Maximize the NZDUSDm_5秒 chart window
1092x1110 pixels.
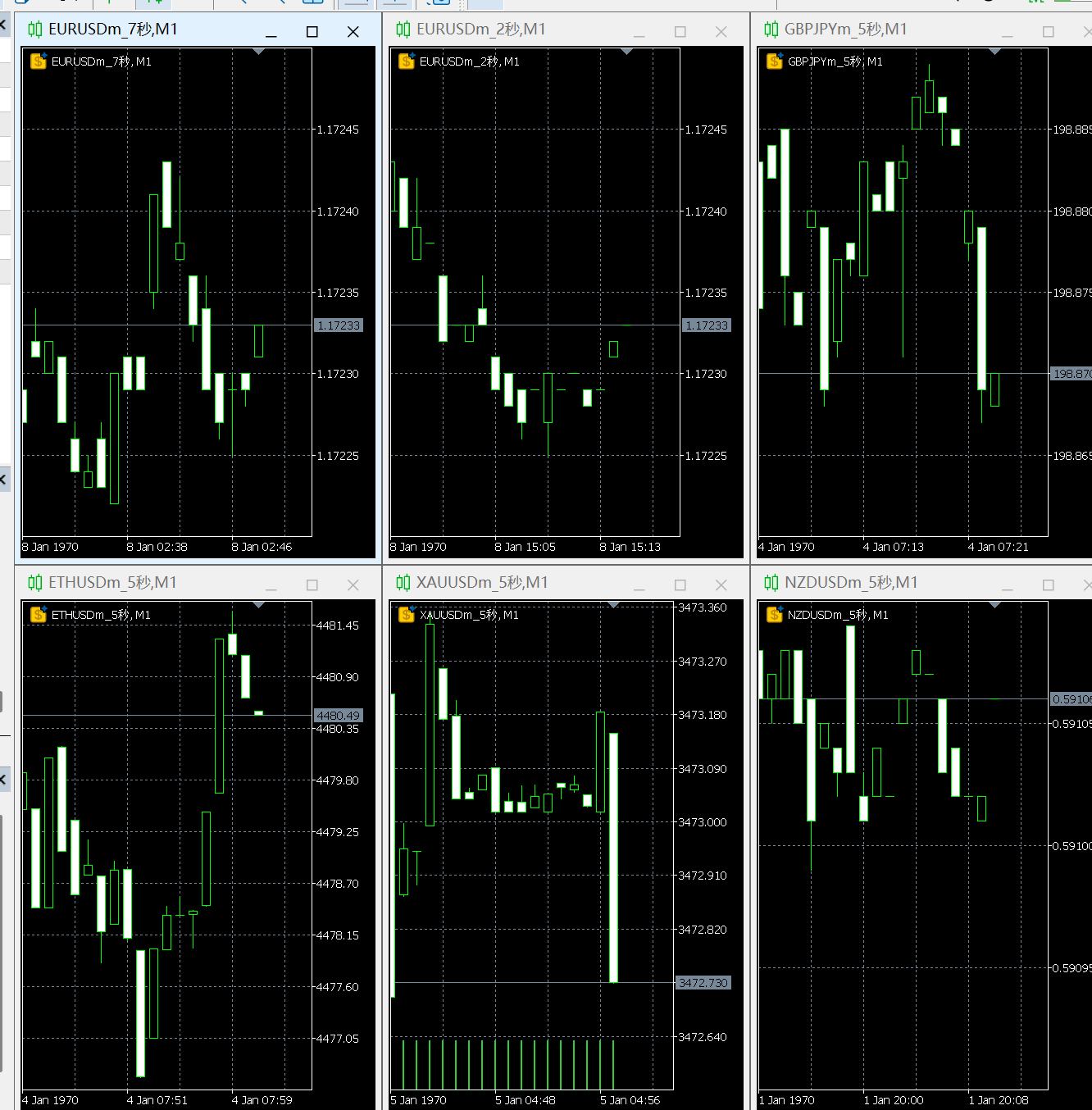(1048, 585)
